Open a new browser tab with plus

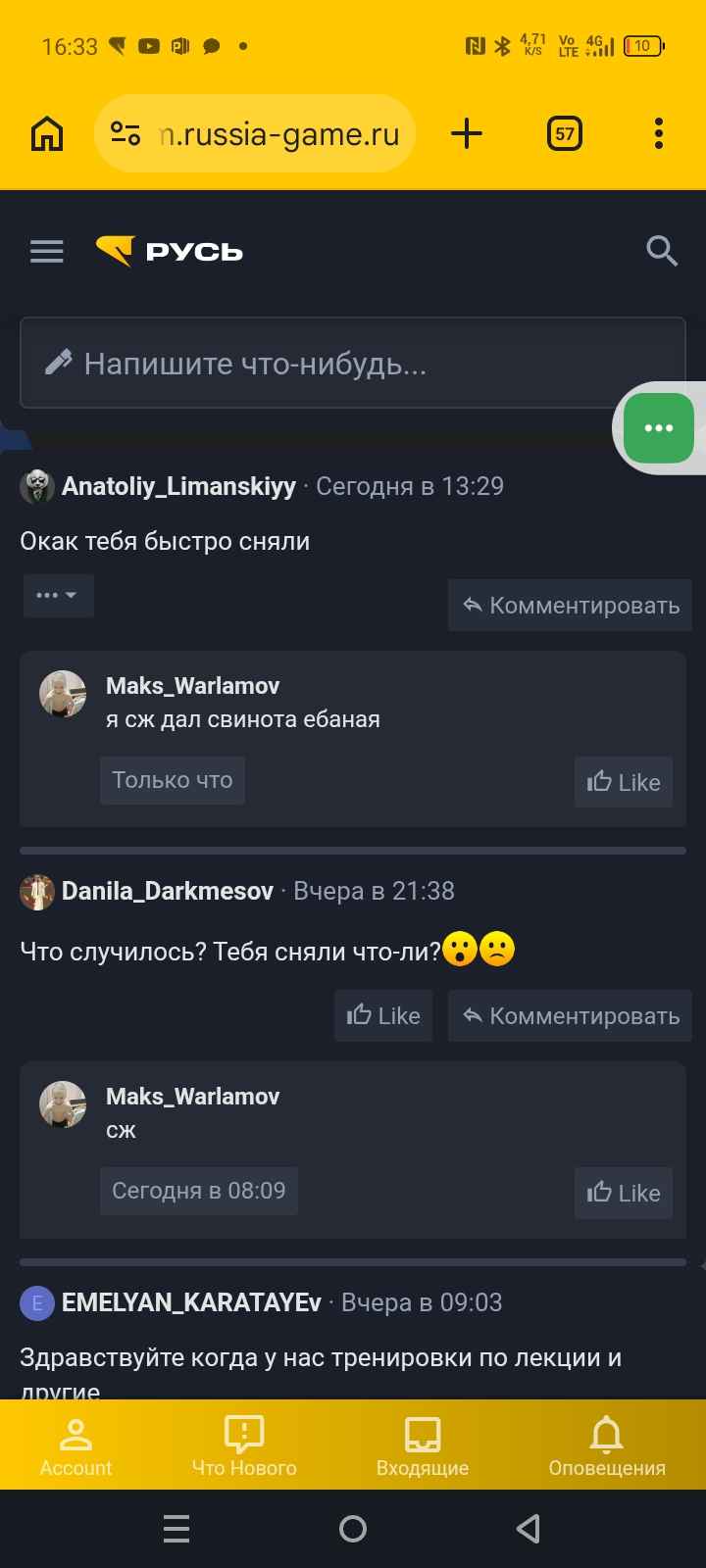click(x=467, y=133)
